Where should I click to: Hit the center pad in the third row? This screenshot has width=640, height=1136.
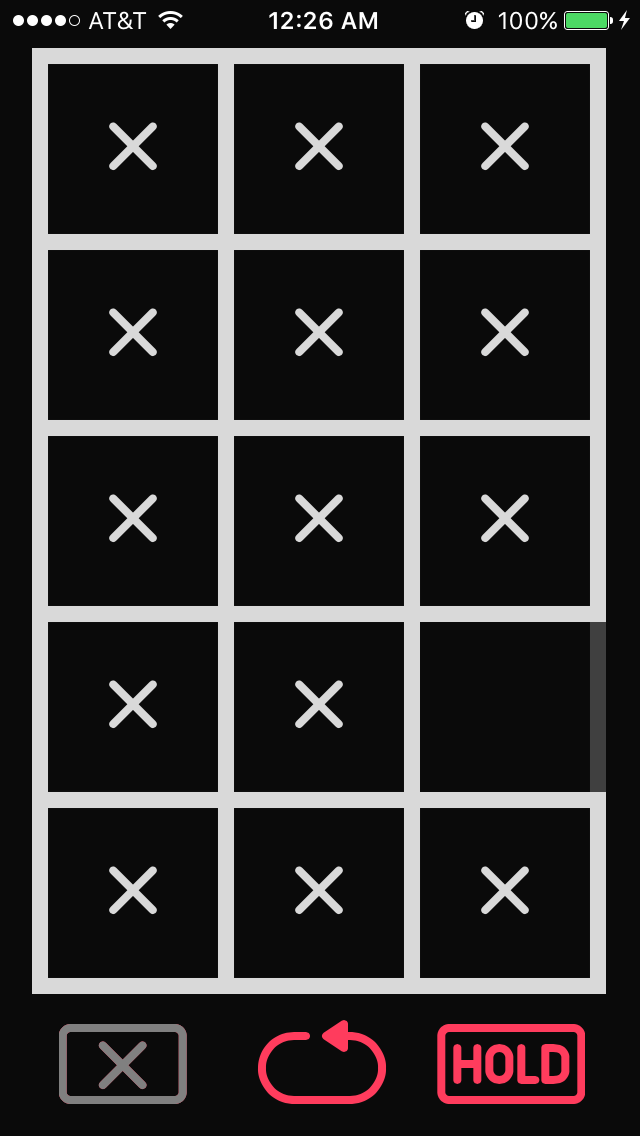pos(319,520)
